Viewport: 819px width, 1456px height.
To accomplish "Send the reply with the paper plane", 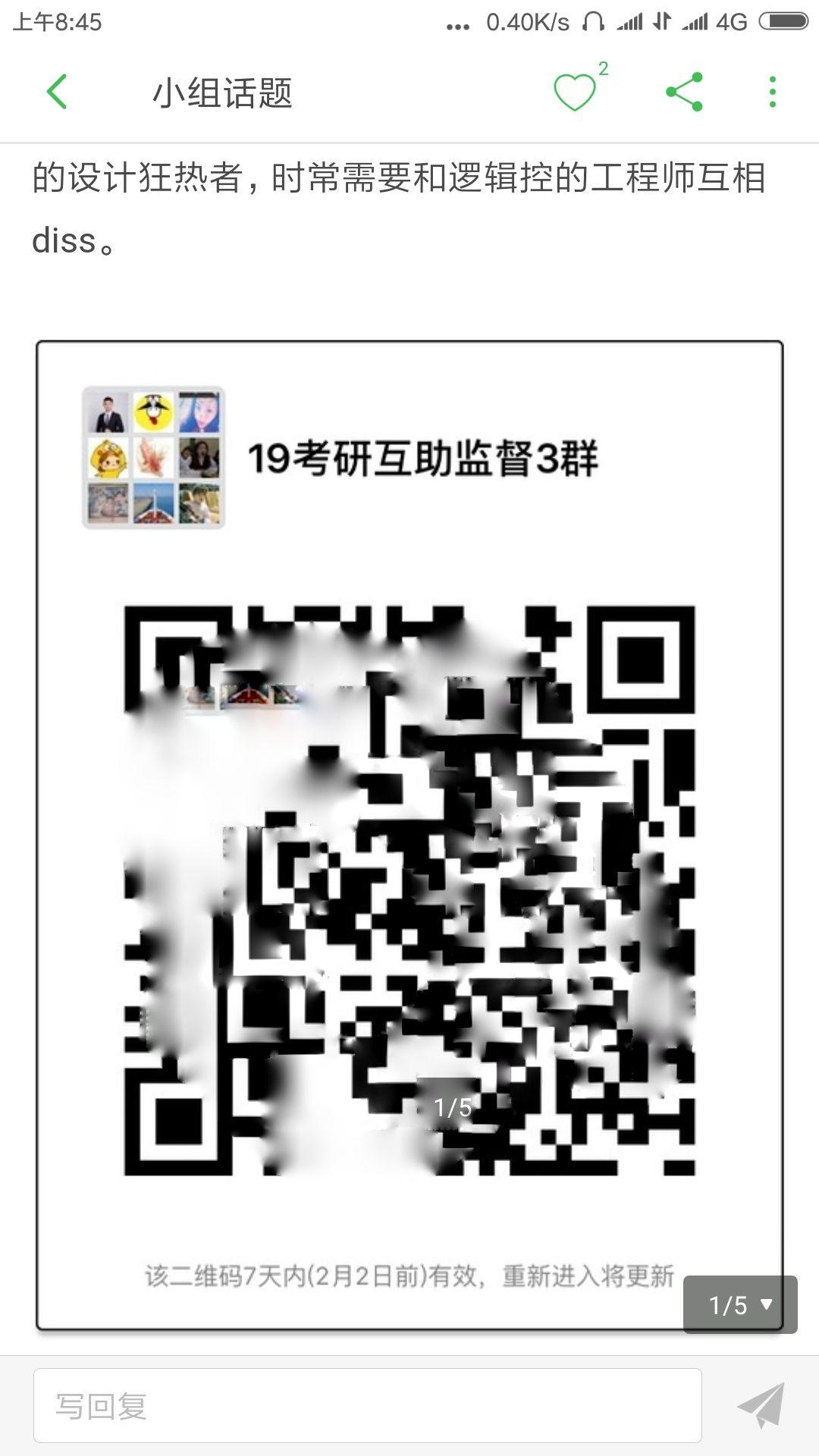I will tap(761, 1405).
